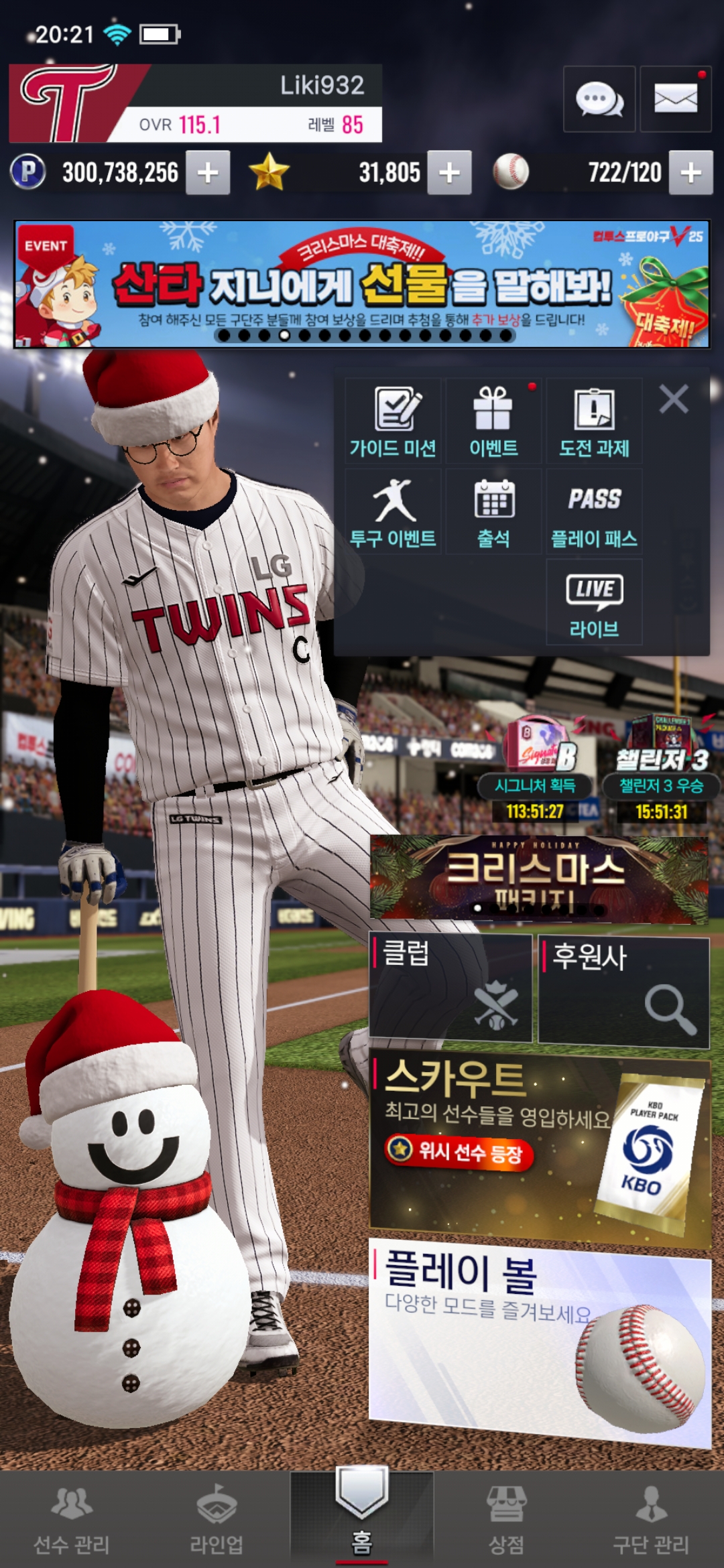Open the 클럽 tile
Screen dimensions: 724x1568
click(x=450, y=988)
